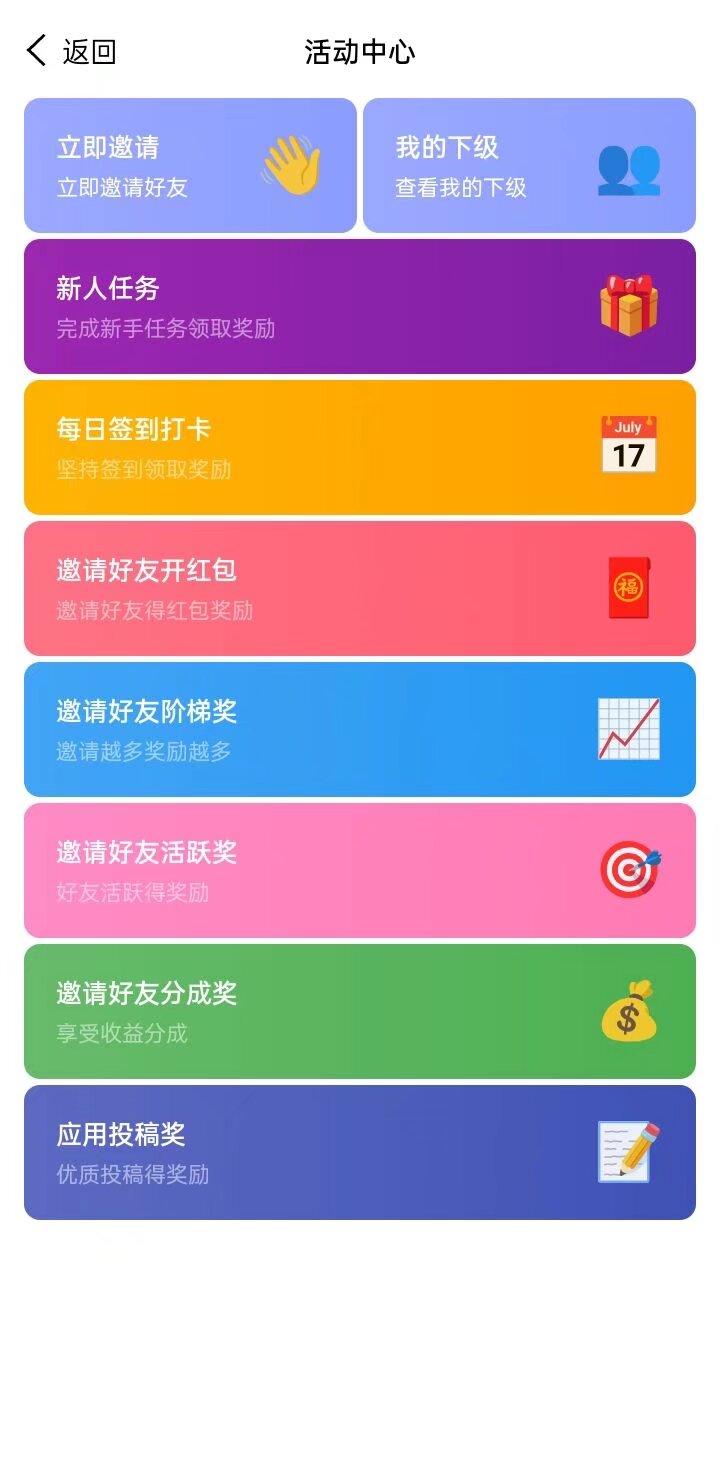Screen dimensions: 719x1479
Task: View 我的下级 card
Action: point(529,165)
